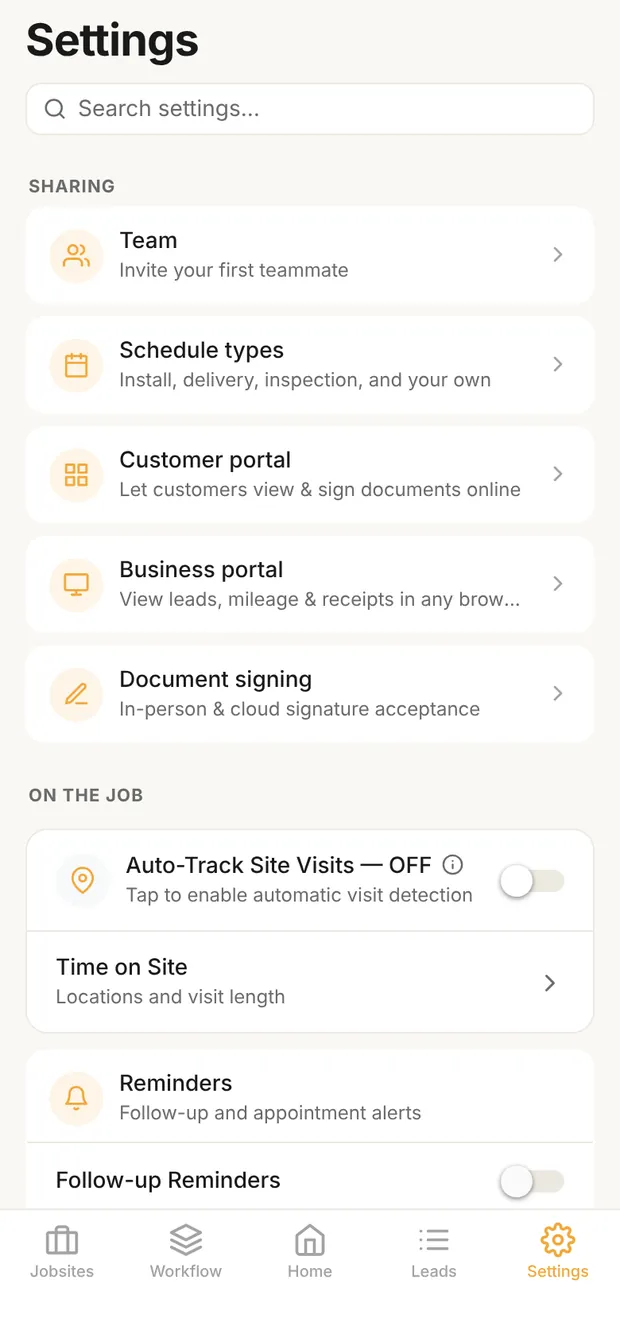Open Document signing settings
The height and width of the screenshot is (1342, 620).
tap(310, 694)
